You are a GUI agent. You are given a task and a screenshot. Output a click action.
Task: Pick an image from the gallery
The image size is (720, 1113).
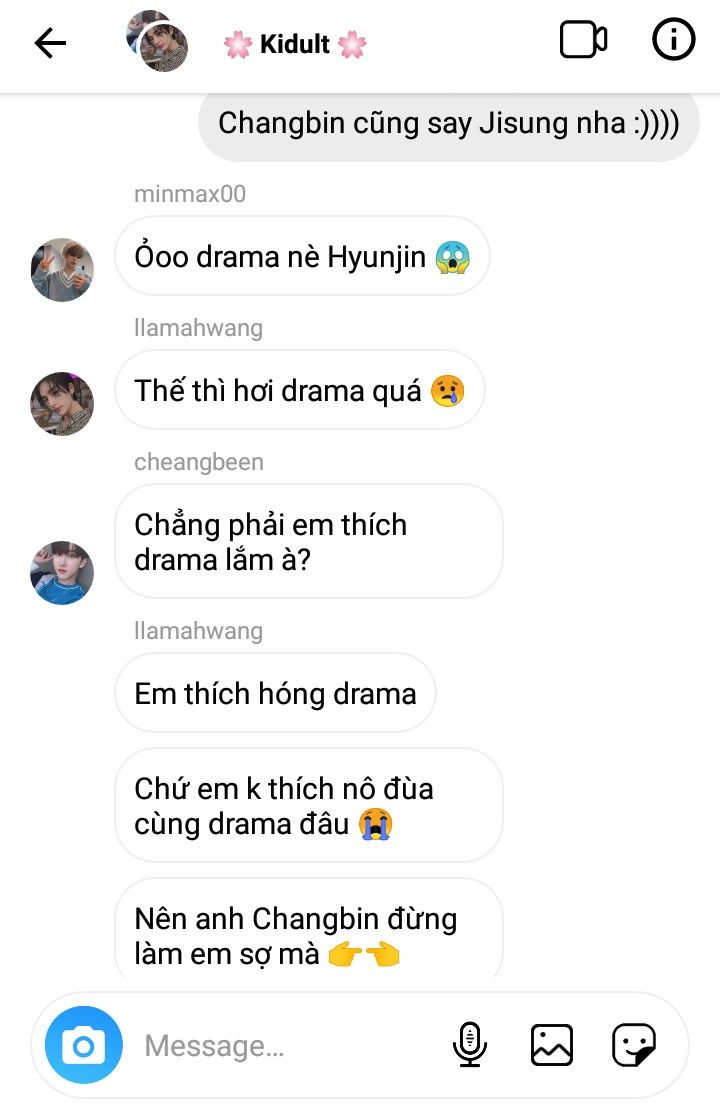[x=551, y=1046]
